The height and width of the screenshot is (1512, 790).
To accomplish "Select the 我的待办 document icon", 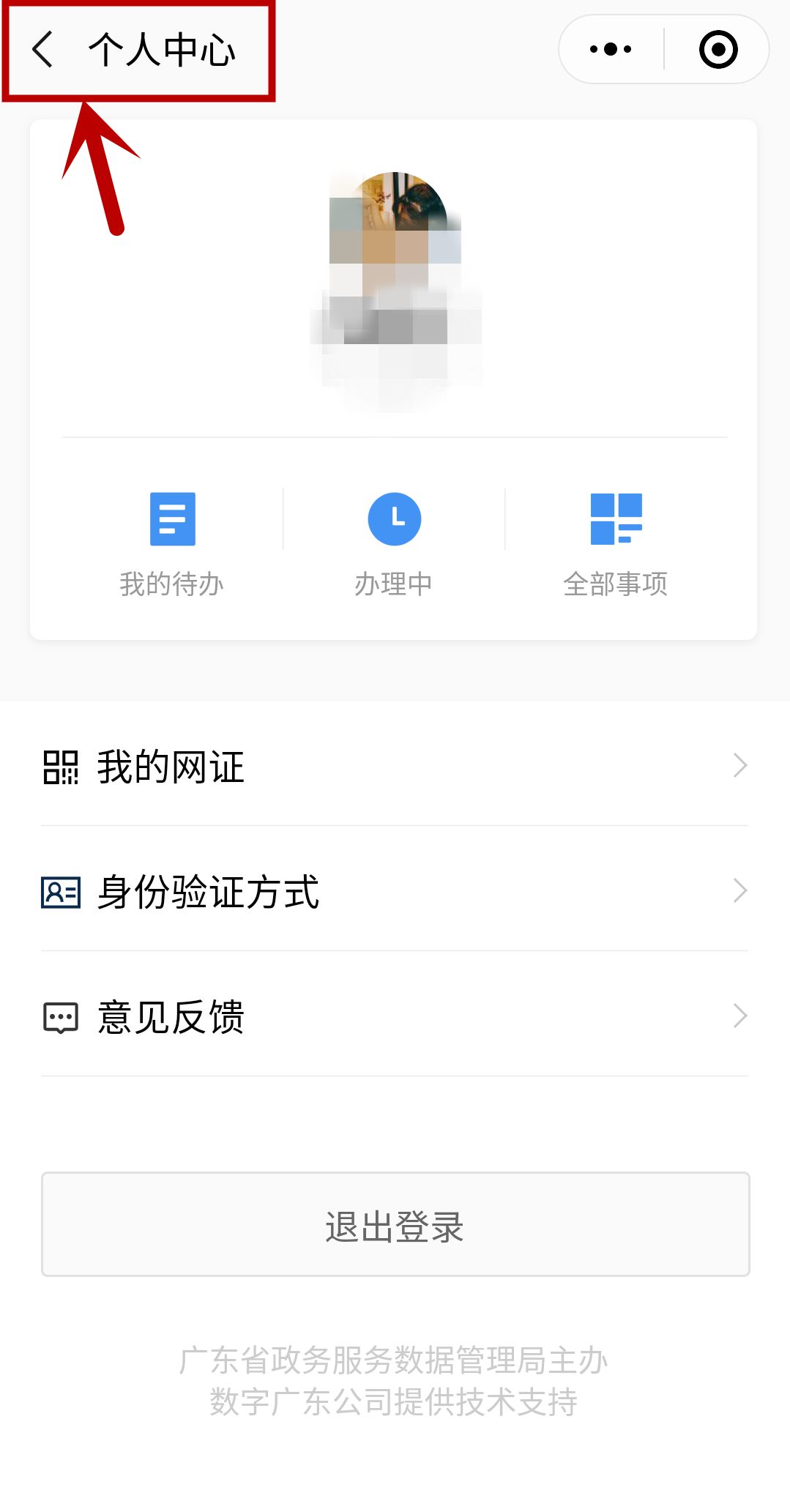I will click(174, 520).
